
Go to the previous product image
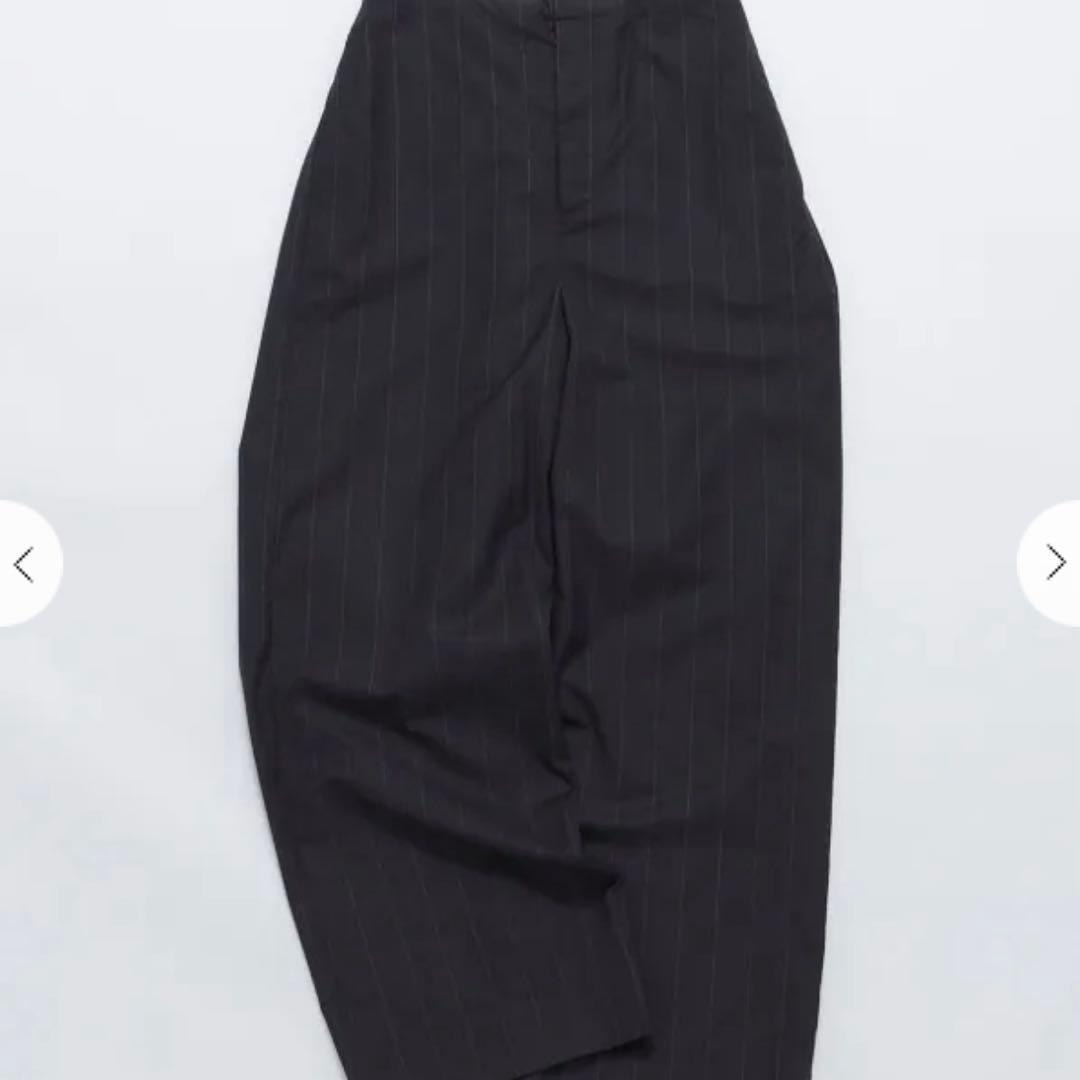click(24, 565)
